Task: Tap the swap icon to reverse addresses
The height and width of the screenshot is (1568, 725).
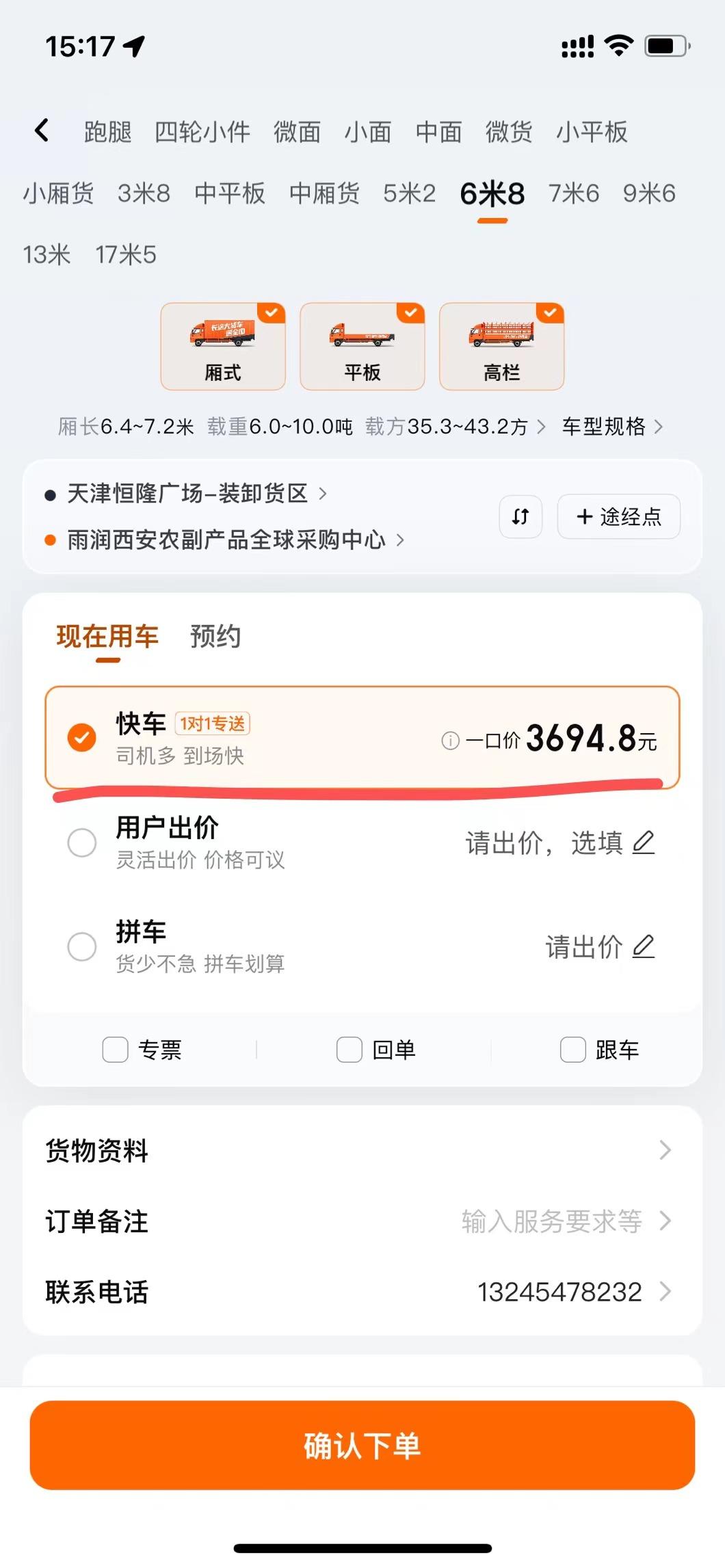Action: pyautogui.click(x=520, y=518)
